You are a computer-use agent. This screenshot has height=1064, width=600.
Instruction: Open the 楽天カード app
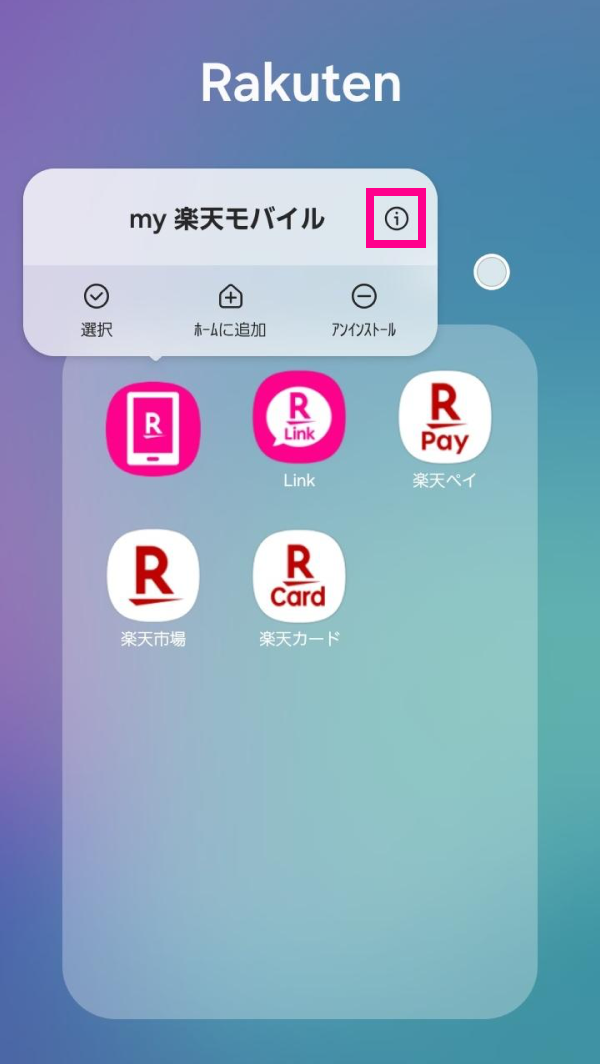pyautogui.click(x=299, y=576)
